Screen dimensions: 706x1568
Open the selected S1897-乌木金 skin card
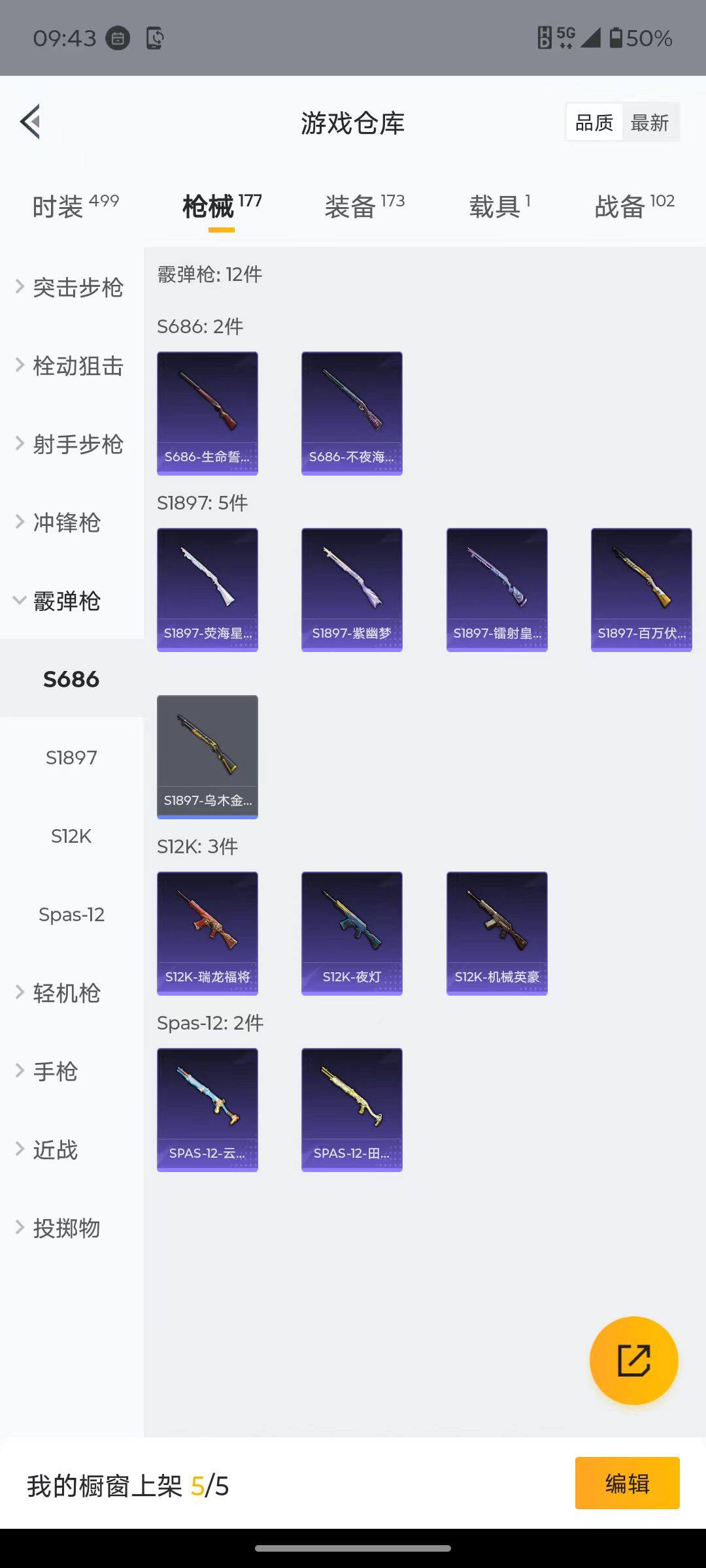point(207,756)
